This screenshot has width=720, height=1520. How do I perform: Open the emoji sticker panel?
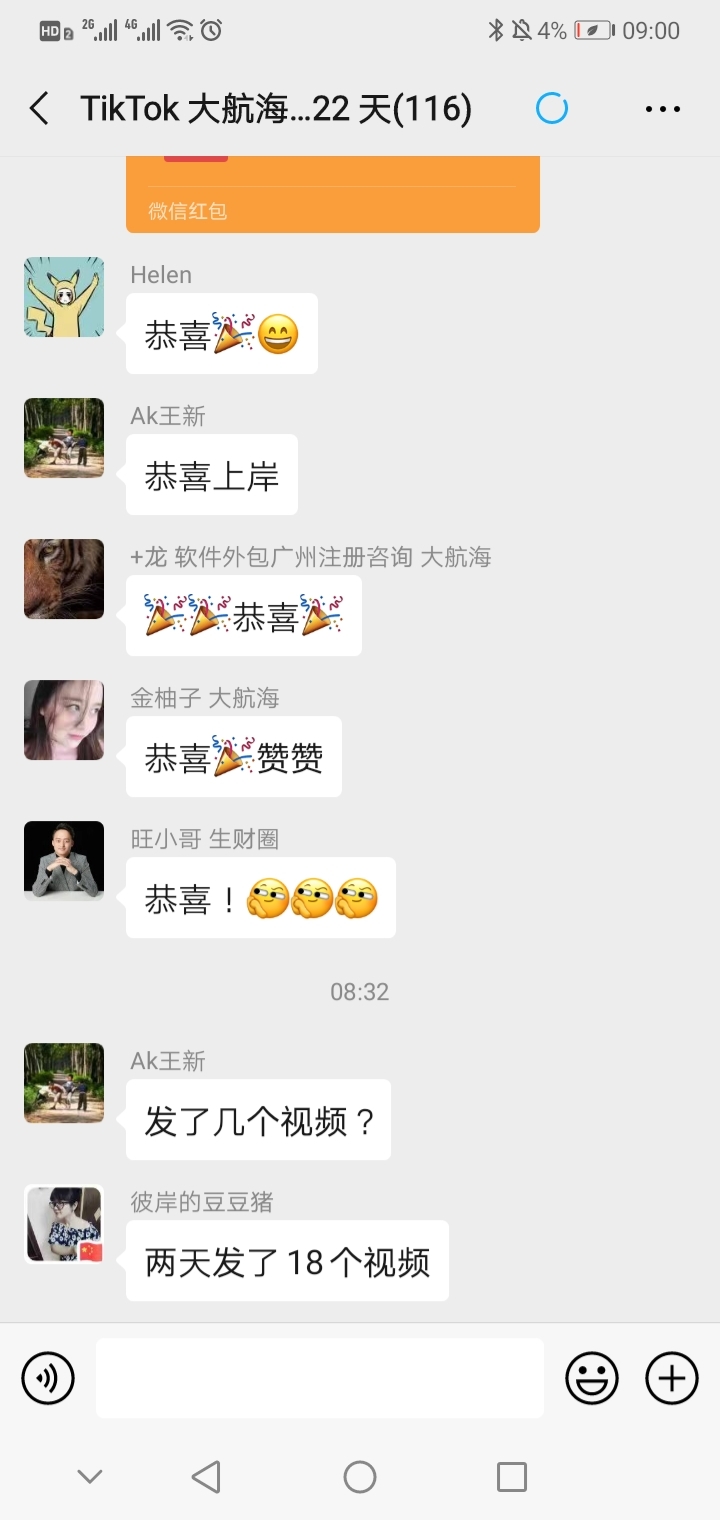click(x=592, y=1378)
